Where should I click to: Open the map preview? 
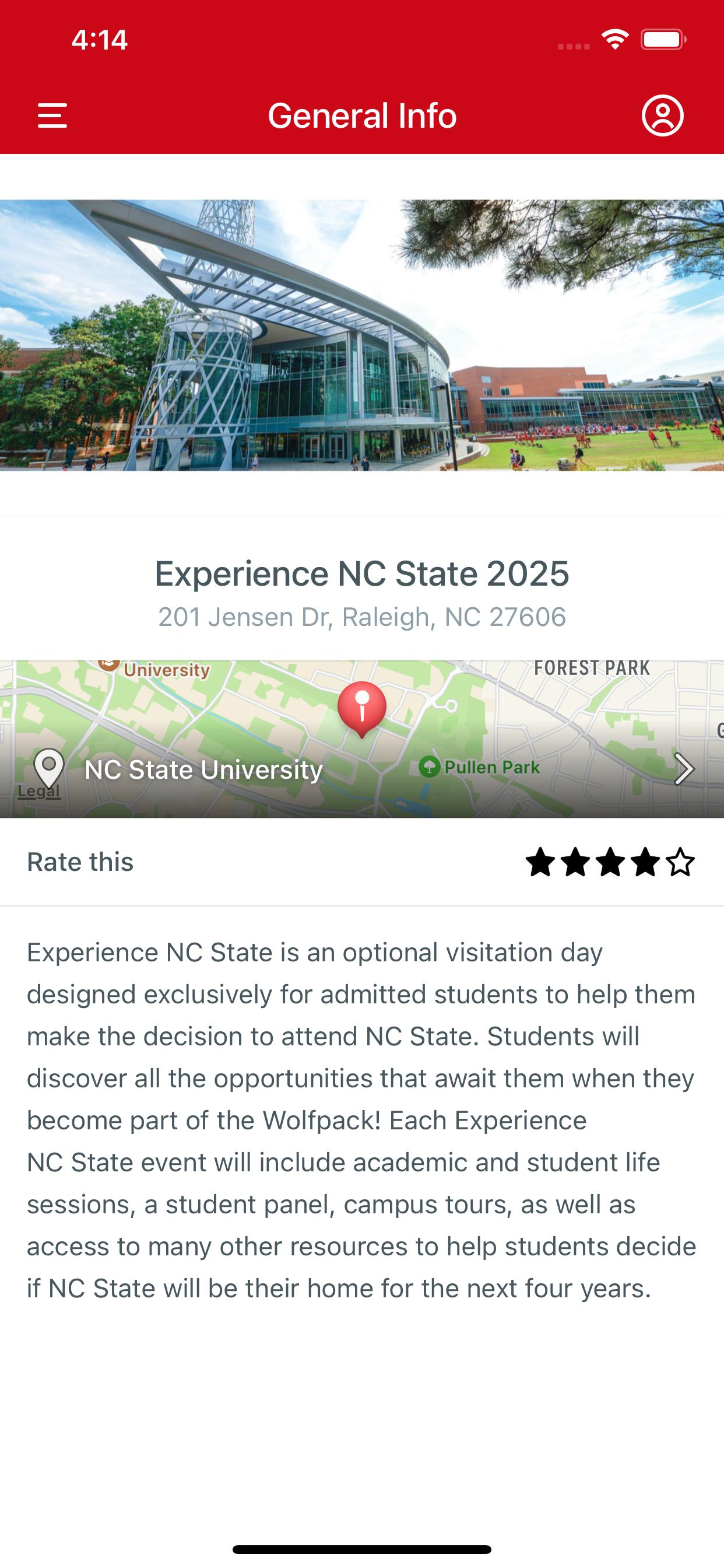(x=361, y=737)
